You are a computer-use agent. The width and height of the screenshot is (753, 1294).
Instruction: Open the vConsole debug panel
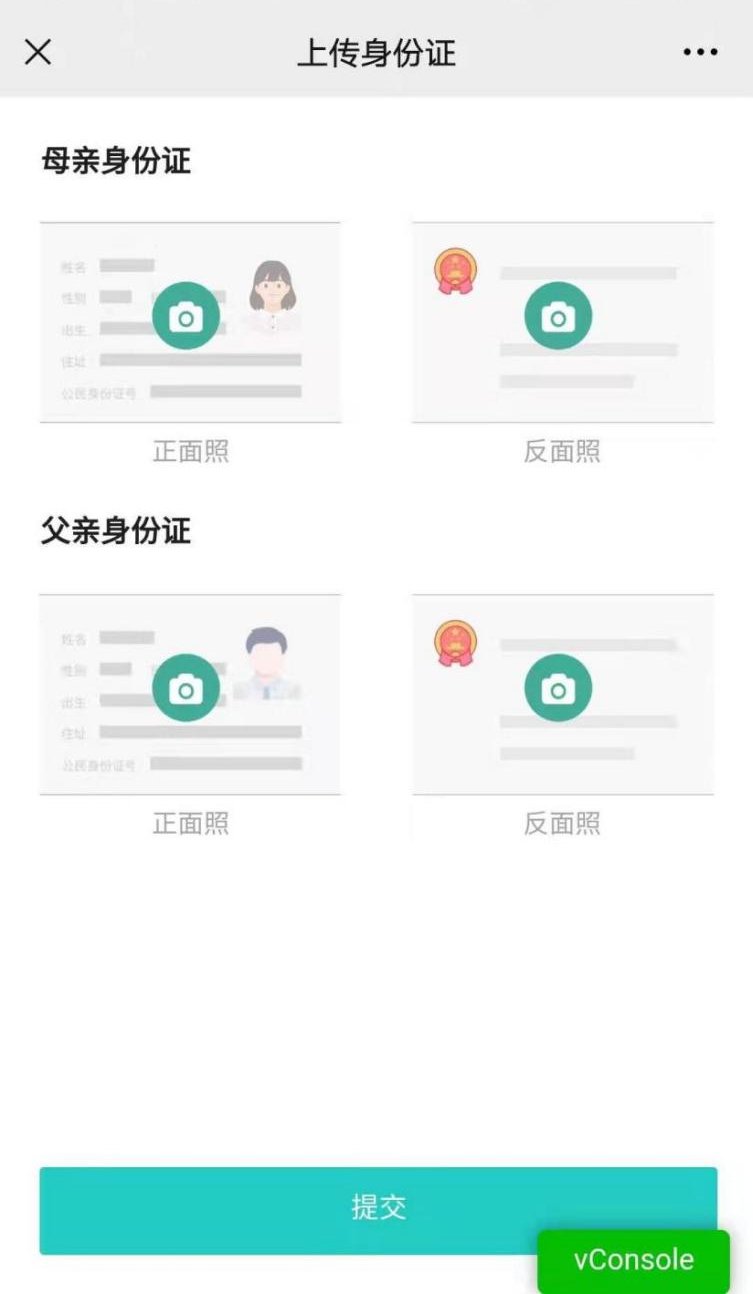pyautogui.click(x=633, y=1260)
